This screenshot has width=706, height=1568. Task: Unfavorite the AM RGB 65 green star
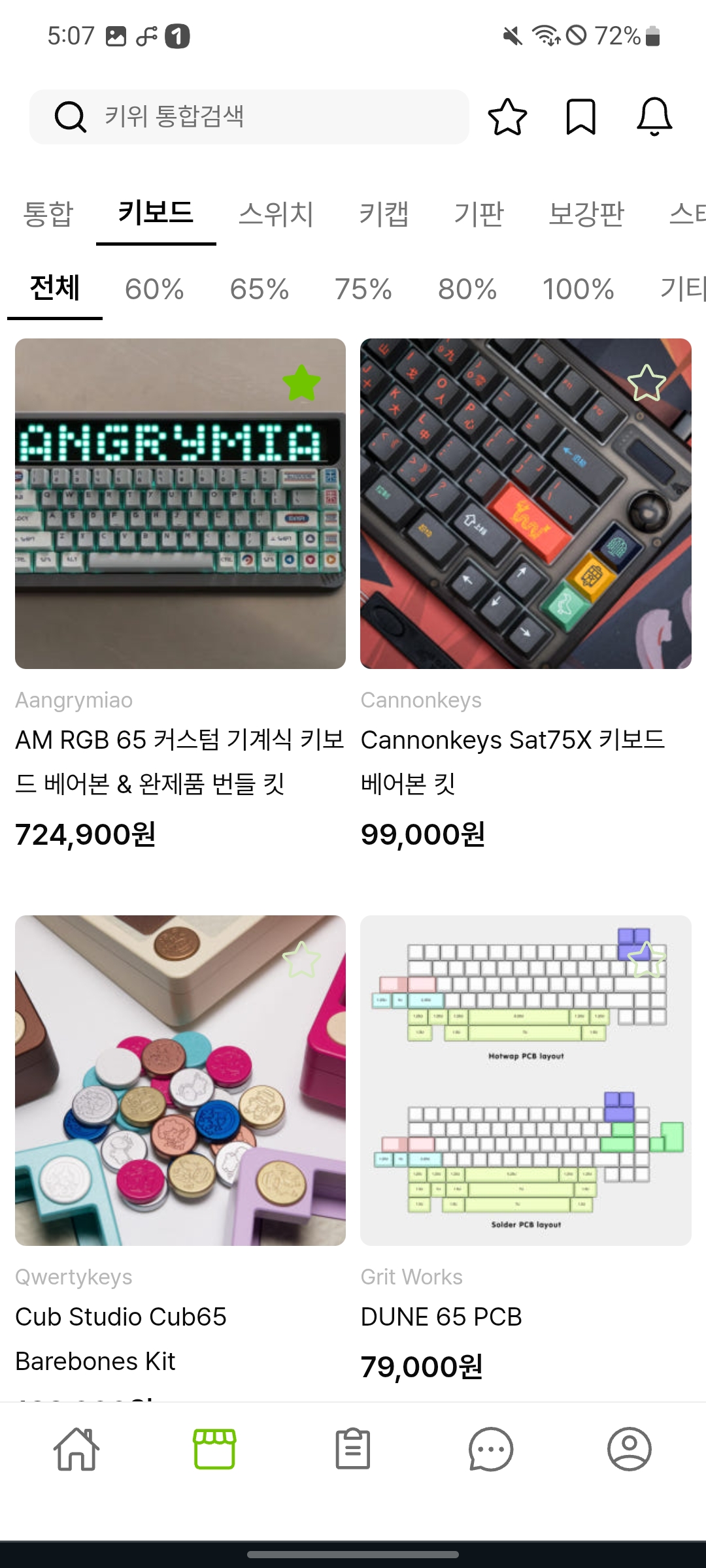[301, 383]
